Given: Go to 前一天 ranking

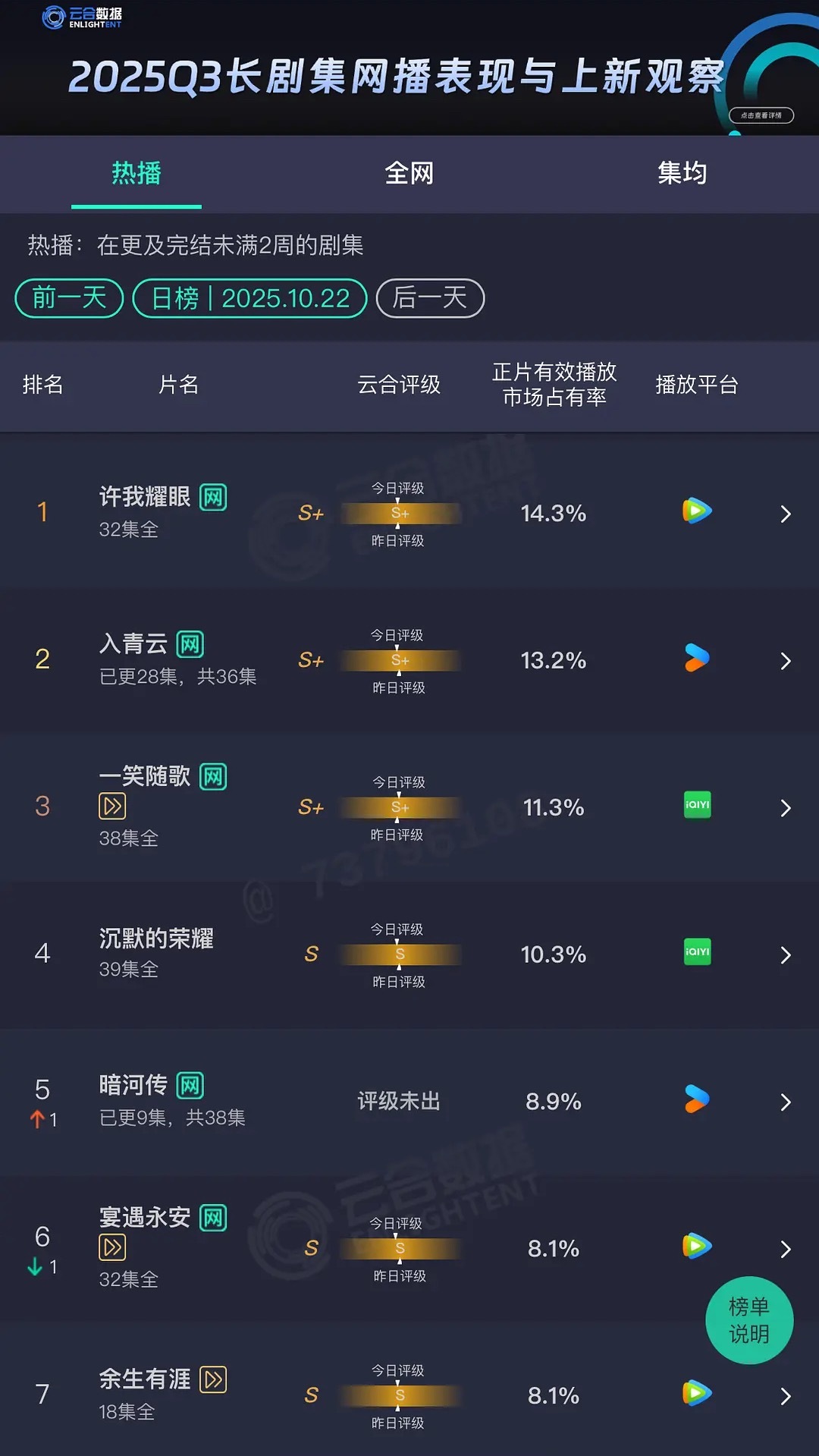Looking at the screenshot, I should click(x=69, y=298).
